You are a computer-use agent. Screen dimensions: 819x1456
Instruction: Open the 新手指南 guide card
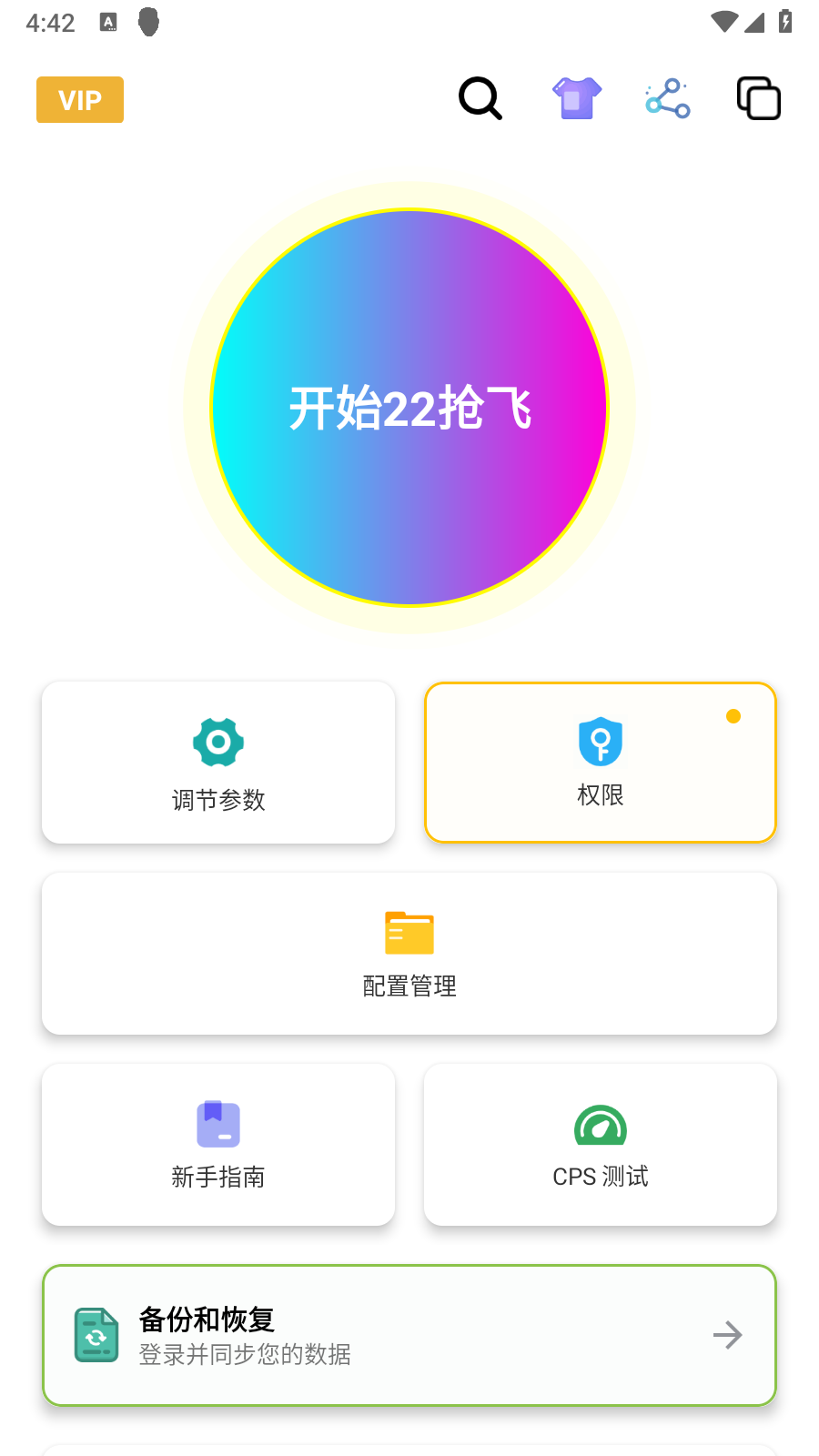pyautogui.click(x=217, y=1144)
